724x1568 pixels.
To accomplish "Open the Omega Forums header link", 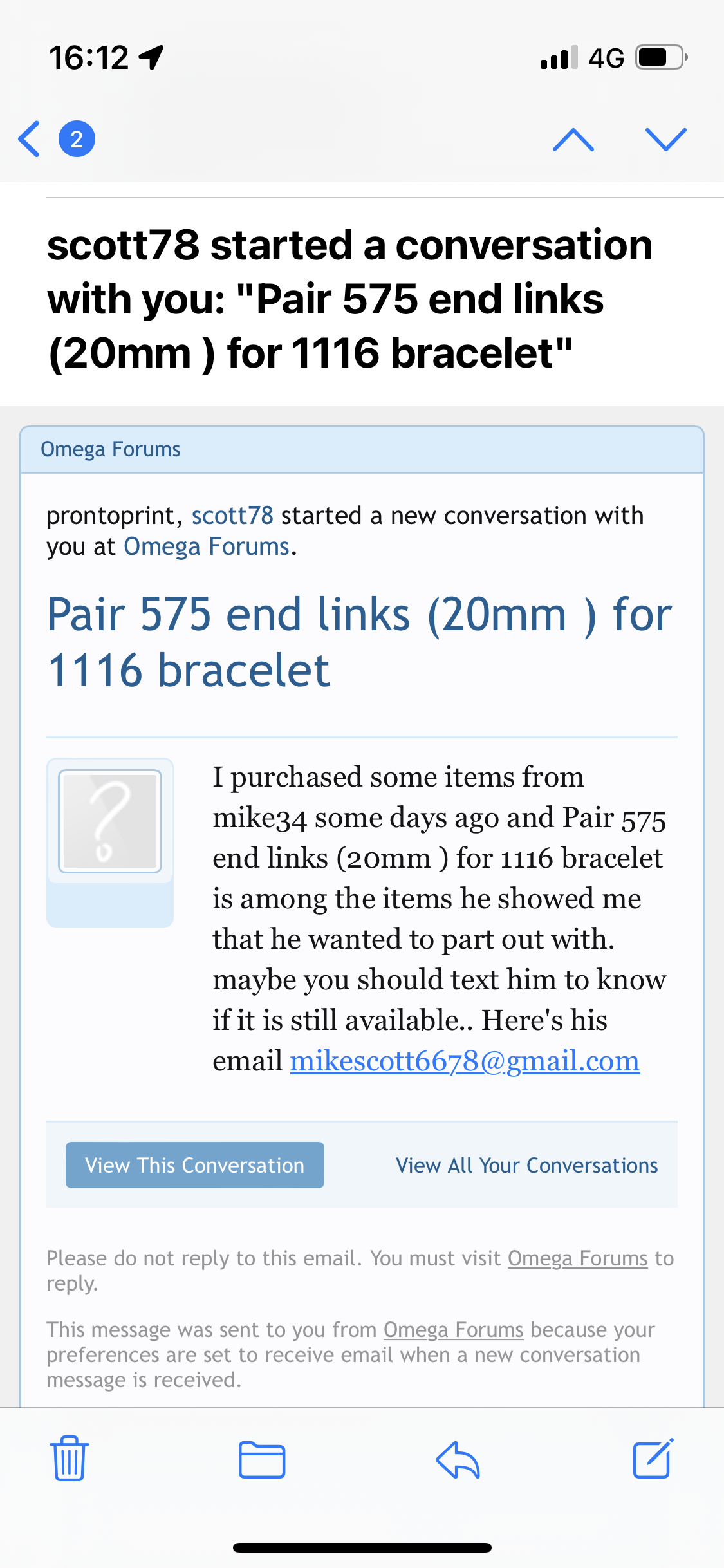I will point(111,449).
